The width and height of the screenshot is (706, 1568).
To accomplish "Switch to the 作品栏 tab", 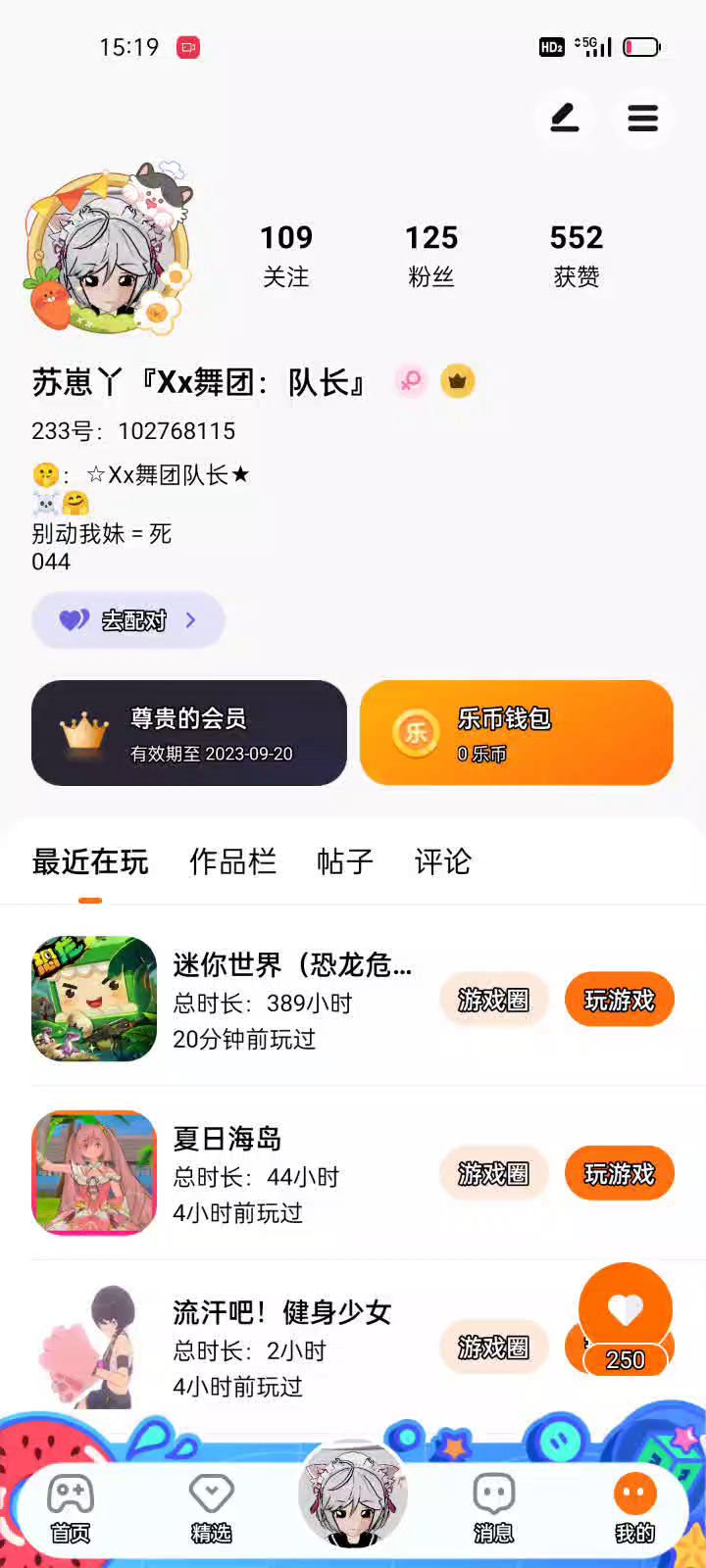I will point(232,861).
